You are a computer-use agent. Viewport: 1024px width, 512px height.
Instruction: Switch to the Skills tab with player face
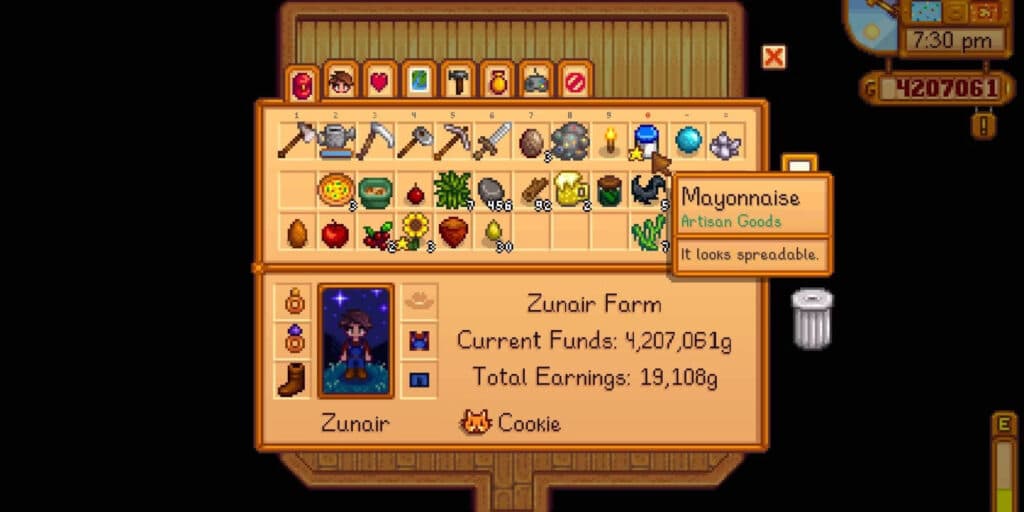point(342,83)
